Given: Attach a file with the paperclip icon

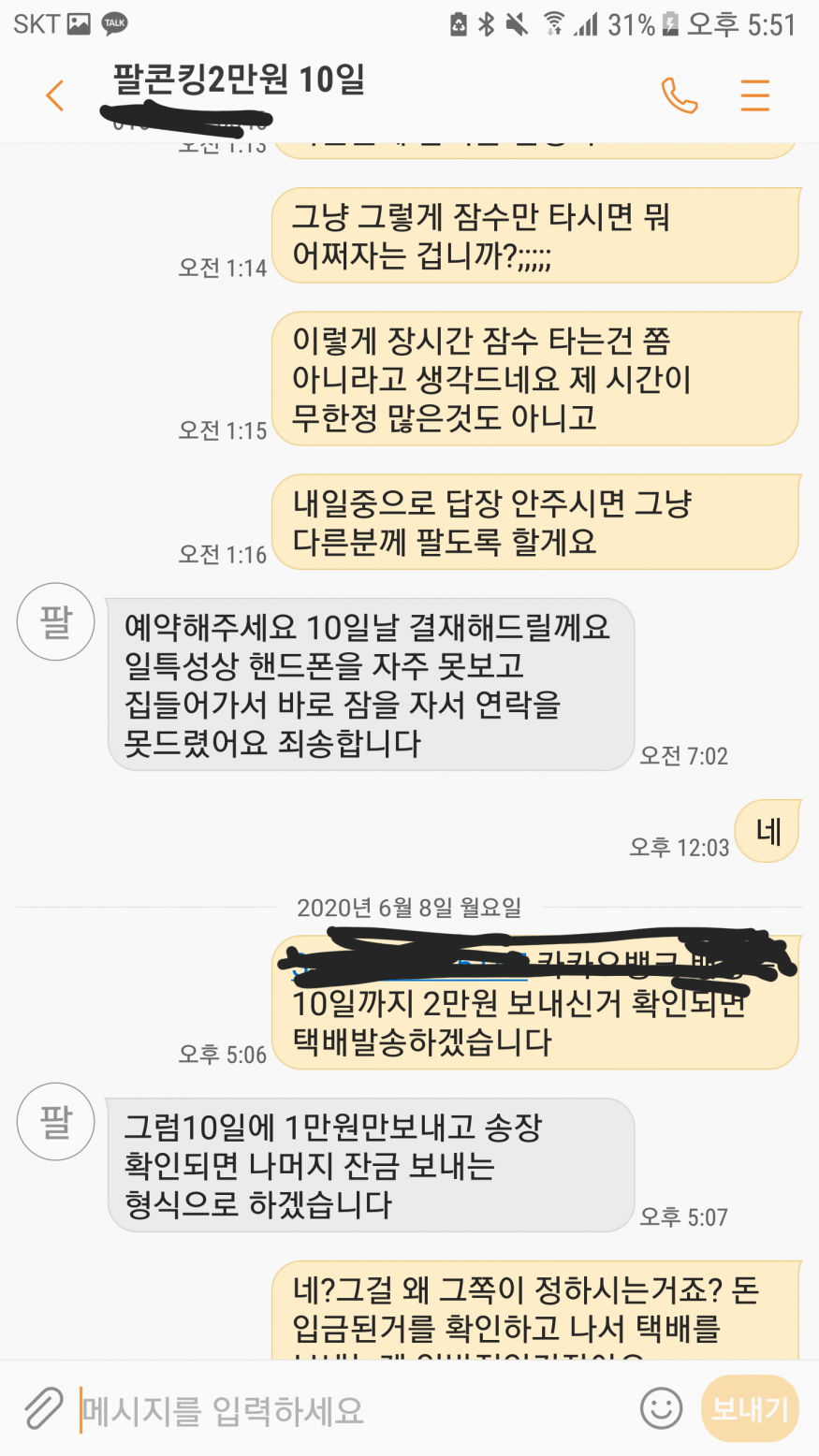Looking at the screenshot, I should pos(42,1408).
